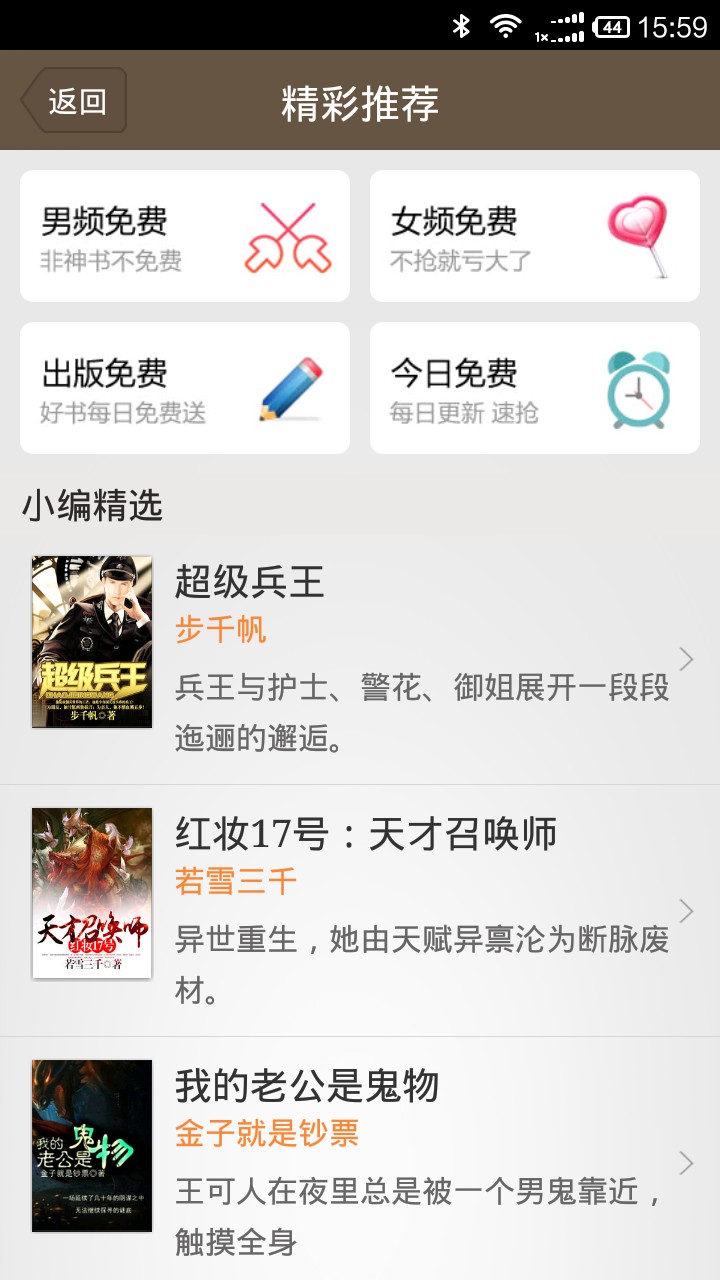This screenshot has height=1280, width=720.
Task: Open the book 超级兵王
Action: click(x=360, y=658)
